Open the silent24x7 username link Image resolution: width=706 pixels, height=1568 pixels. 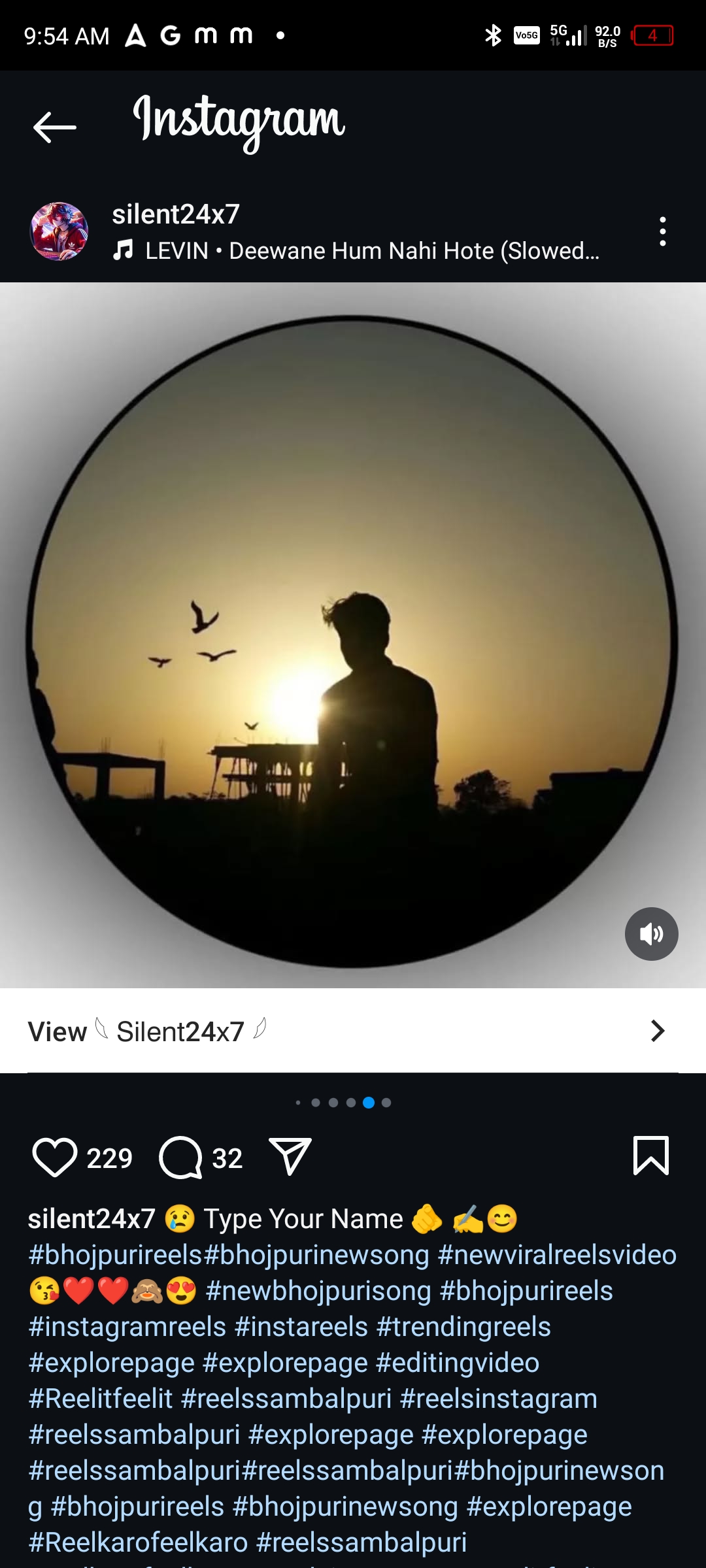175,214
